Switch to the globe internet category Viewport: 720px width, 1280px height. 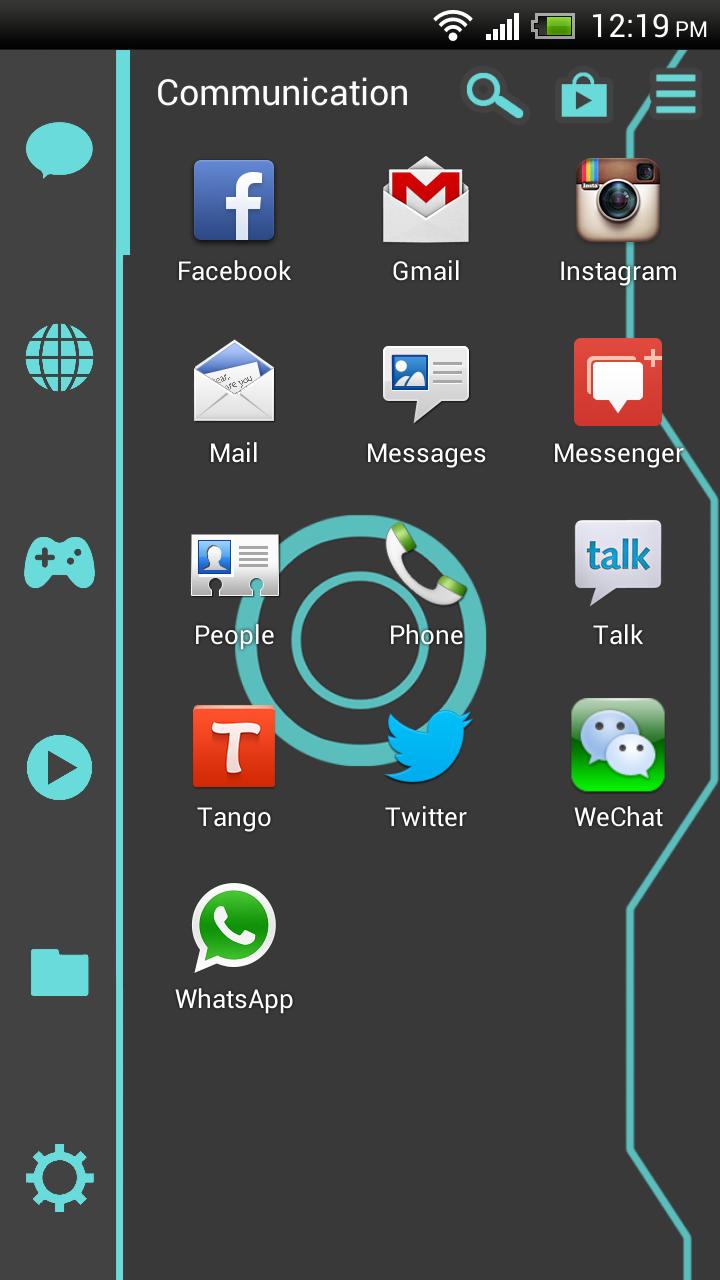coord(60,357)
